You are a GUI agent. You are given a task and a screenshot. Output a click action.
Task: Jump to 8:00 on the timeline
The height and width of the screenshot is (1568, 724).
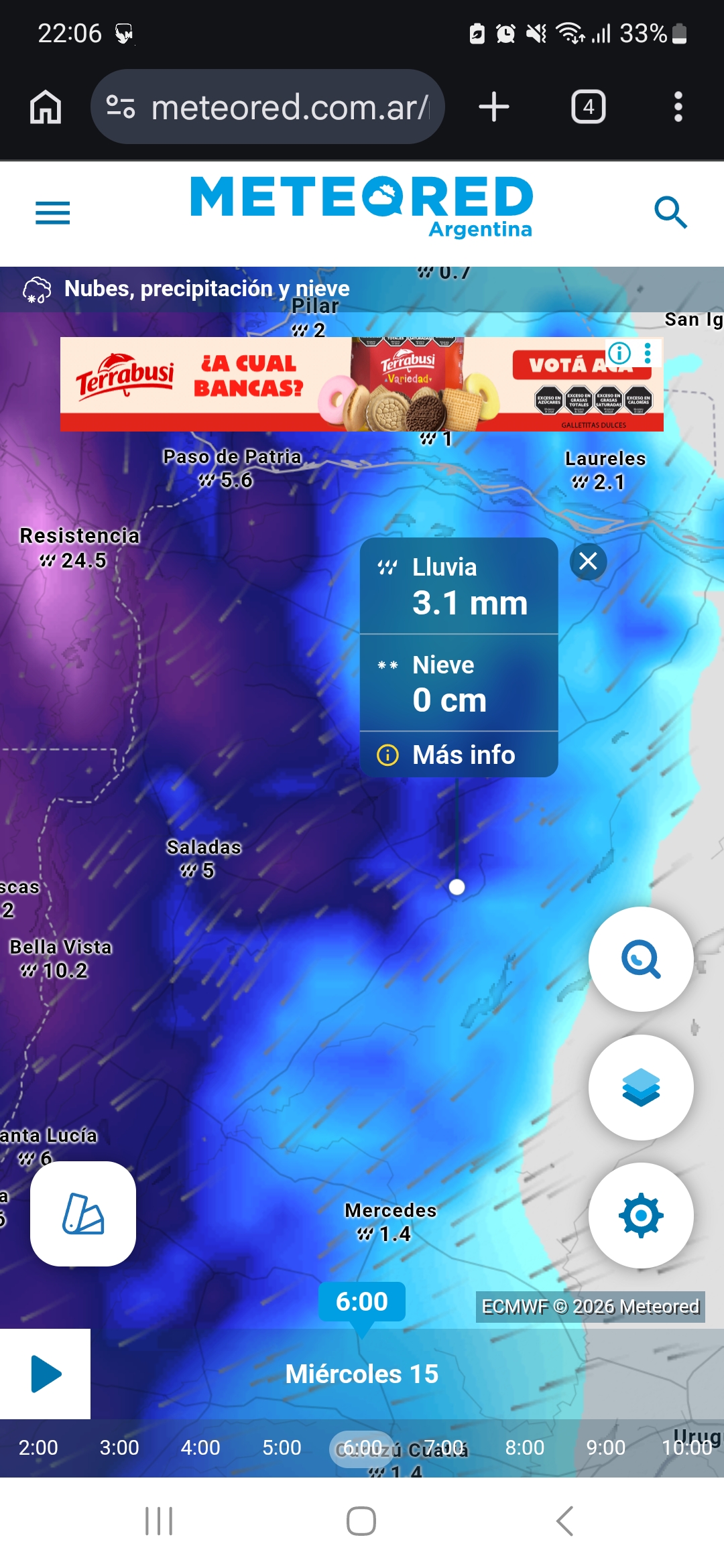tap(524, 1447)
